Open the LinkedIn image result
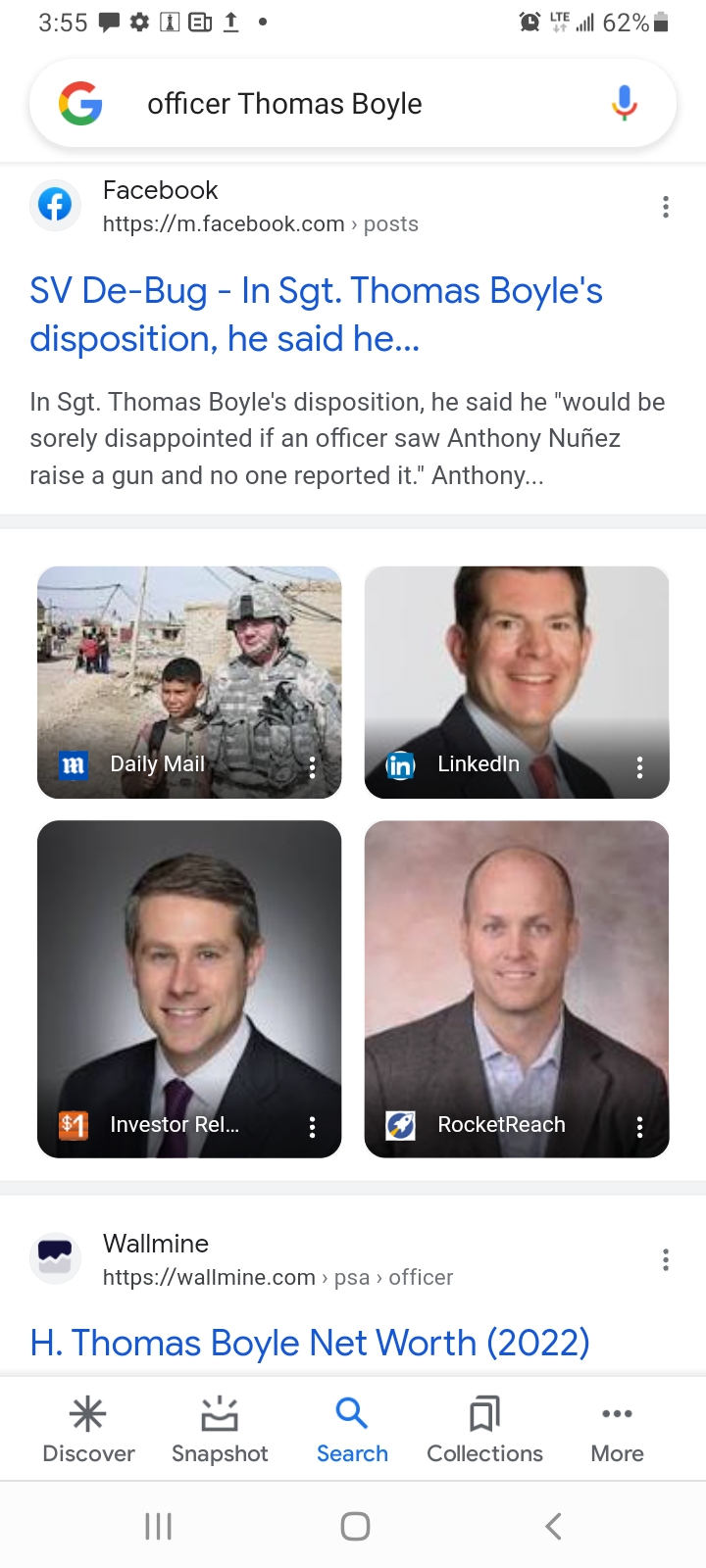 [517, 666]
